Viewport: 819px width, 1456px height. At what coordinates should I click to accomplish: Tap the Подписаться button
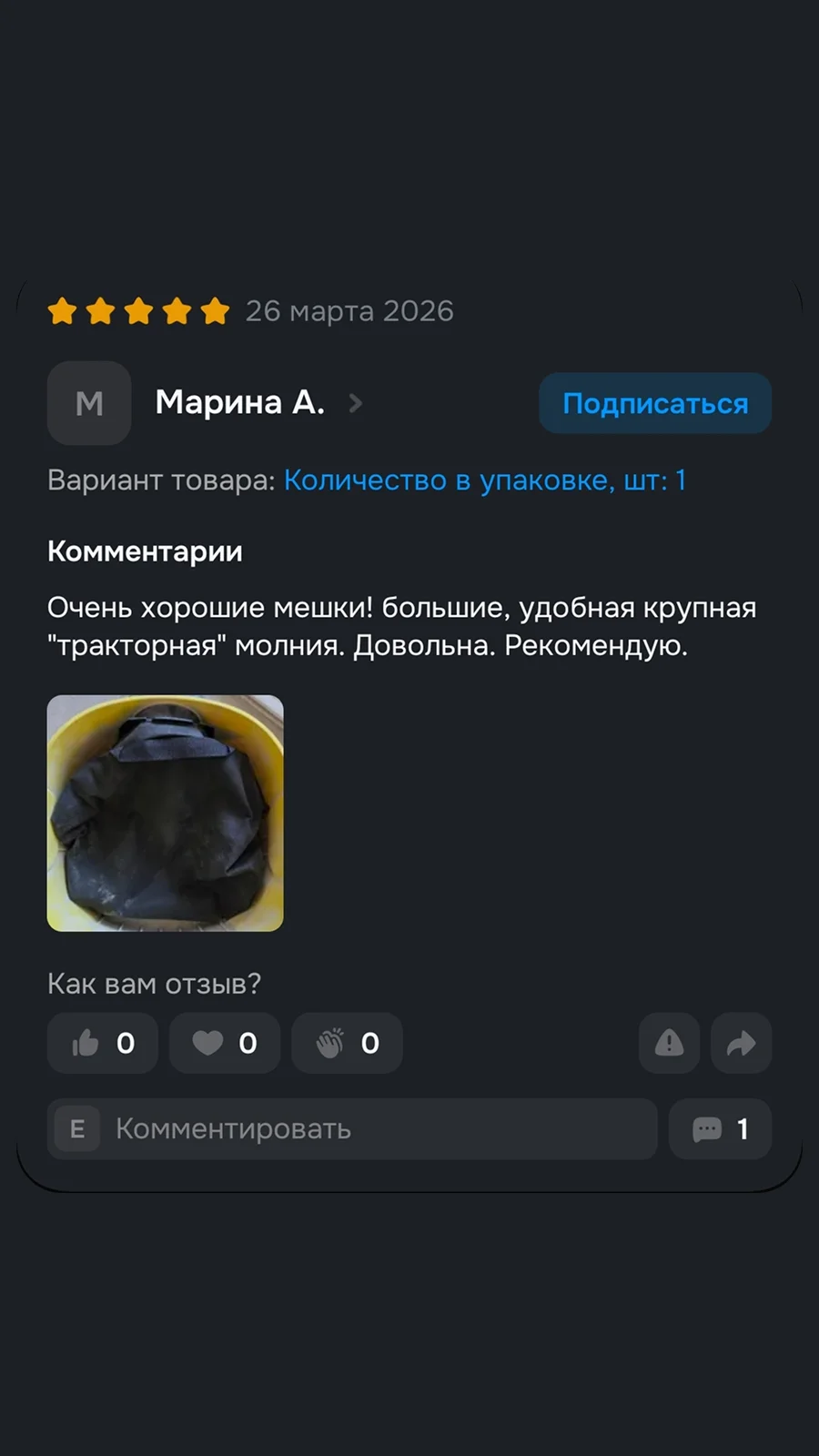point(655,403)
